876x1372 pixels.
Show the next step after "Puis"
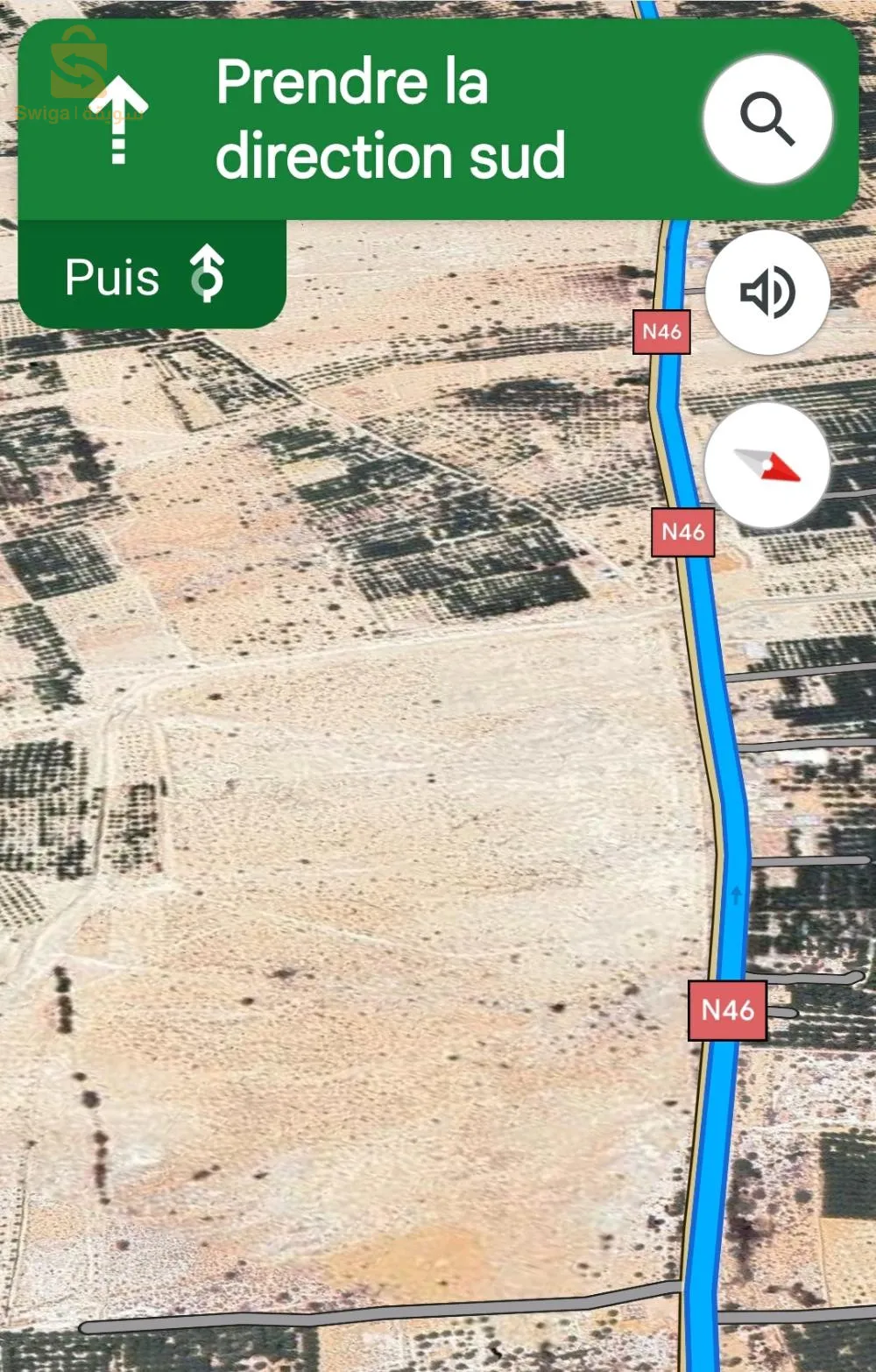point(151,275)
